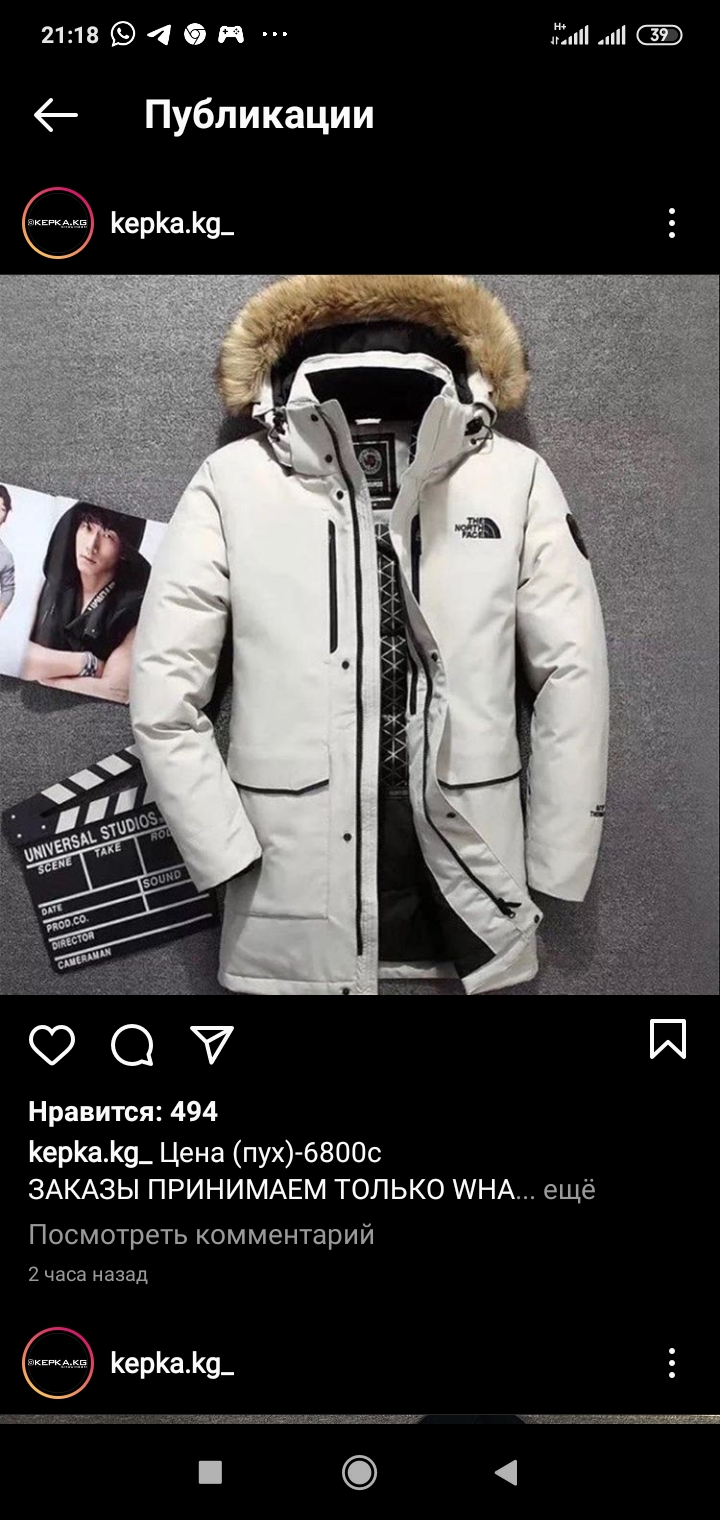This screenshot has height=1520, width=720.
Task: Open overflow menu on the jacket post
Action: (671, 223)
